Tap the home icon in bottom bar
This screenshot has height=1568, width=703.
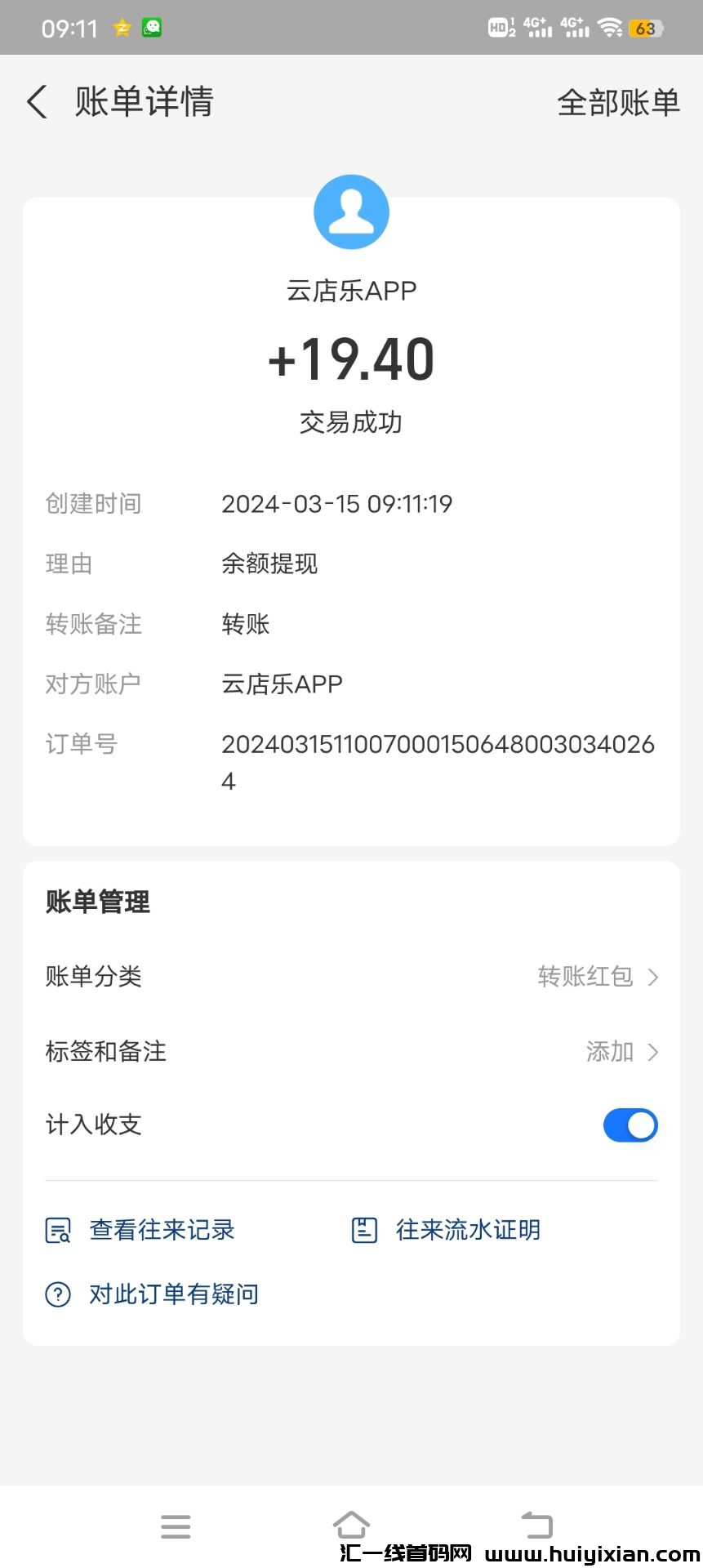coord(351,1524)
